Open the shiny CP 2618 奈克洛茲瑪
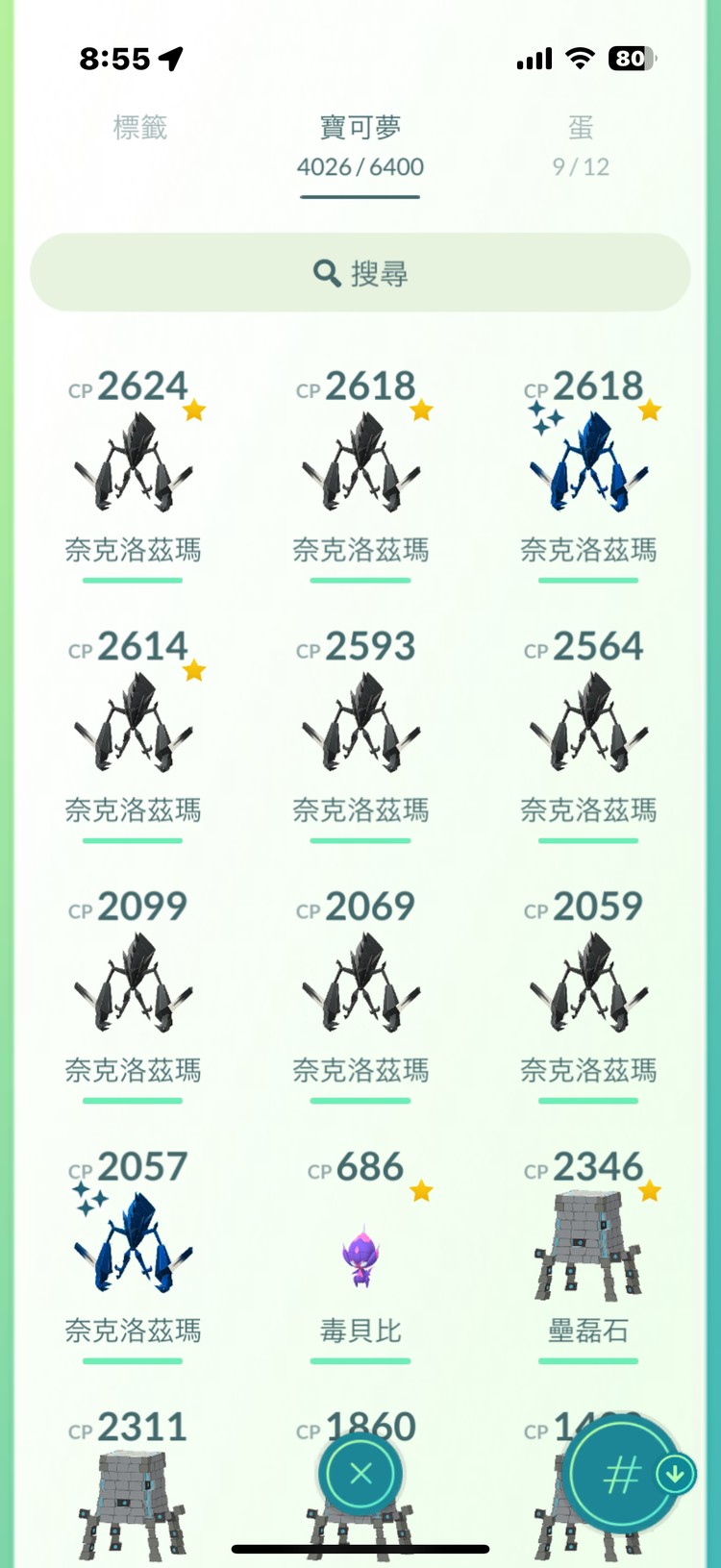The width and height of the screenshot is (721, 1568). click(588, 463)
